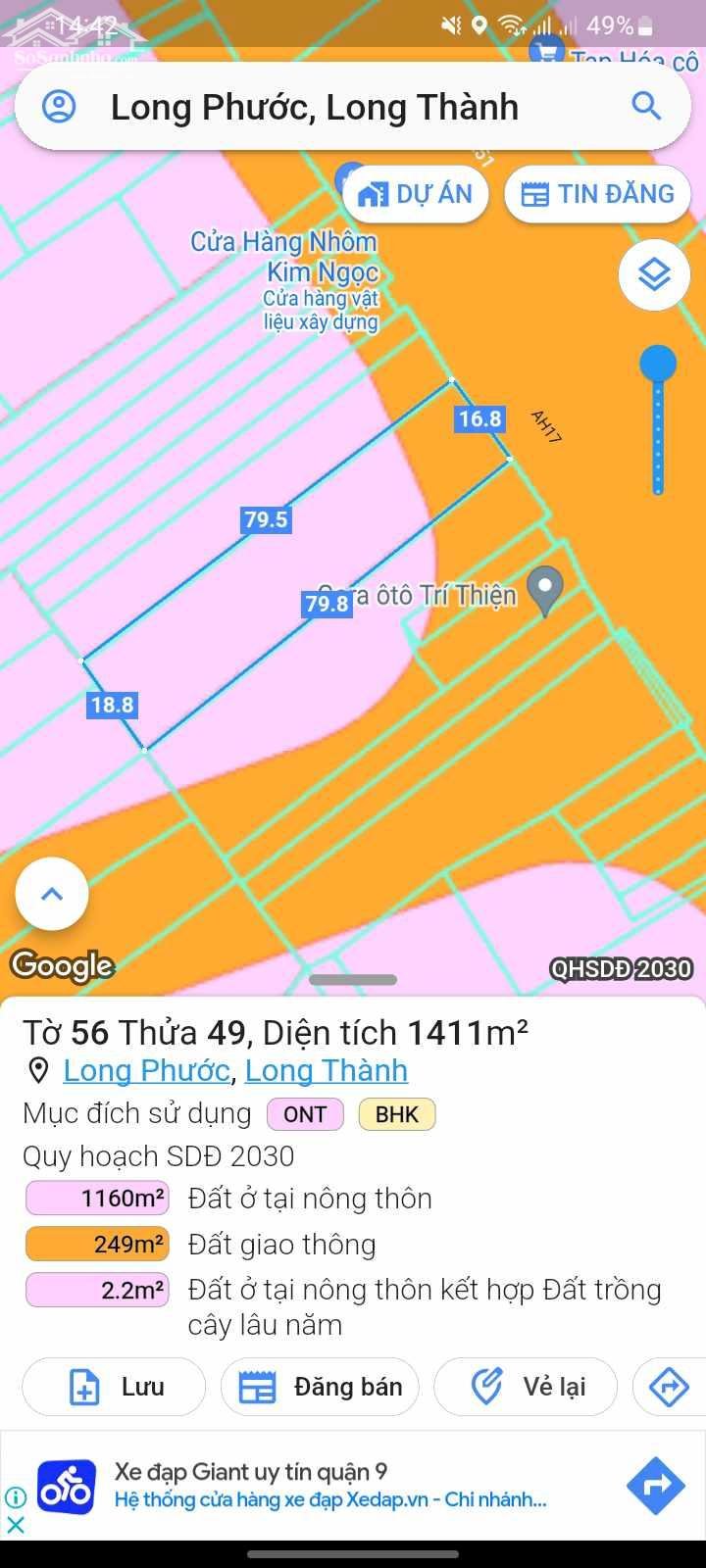Tap the Long Phước, Long Thành search field
Screen dimensions: 706x1568
coord(316,106)
